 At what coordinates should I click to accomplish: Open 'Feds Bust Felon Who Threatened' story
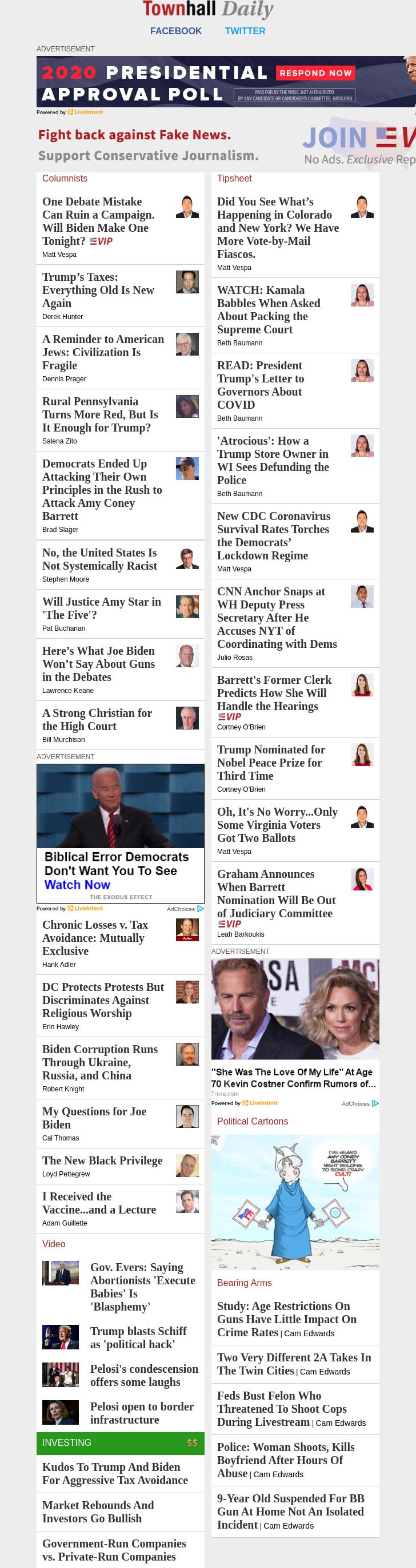click(x=281, y=1409)
